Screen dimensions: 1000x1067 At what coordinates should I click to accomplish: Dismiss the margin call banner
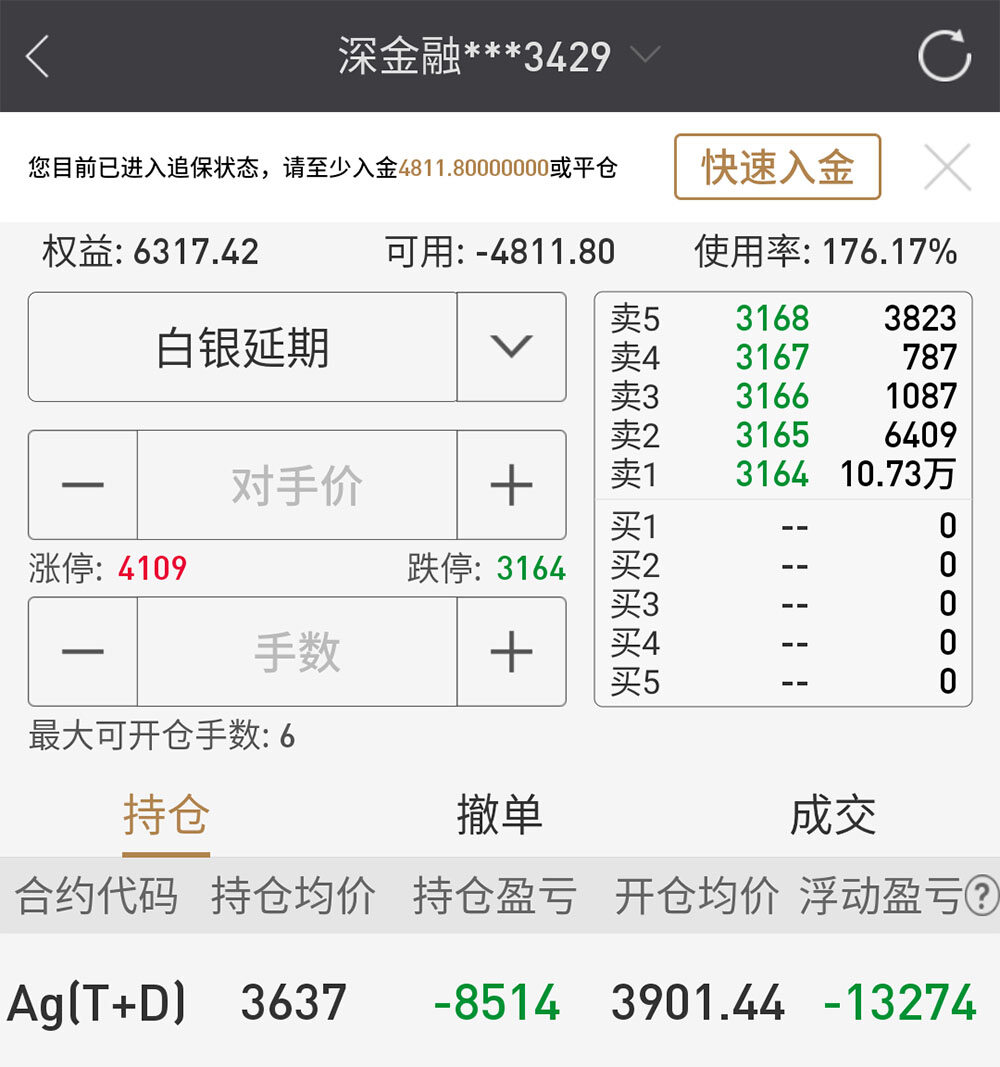(x=948, y=167)
